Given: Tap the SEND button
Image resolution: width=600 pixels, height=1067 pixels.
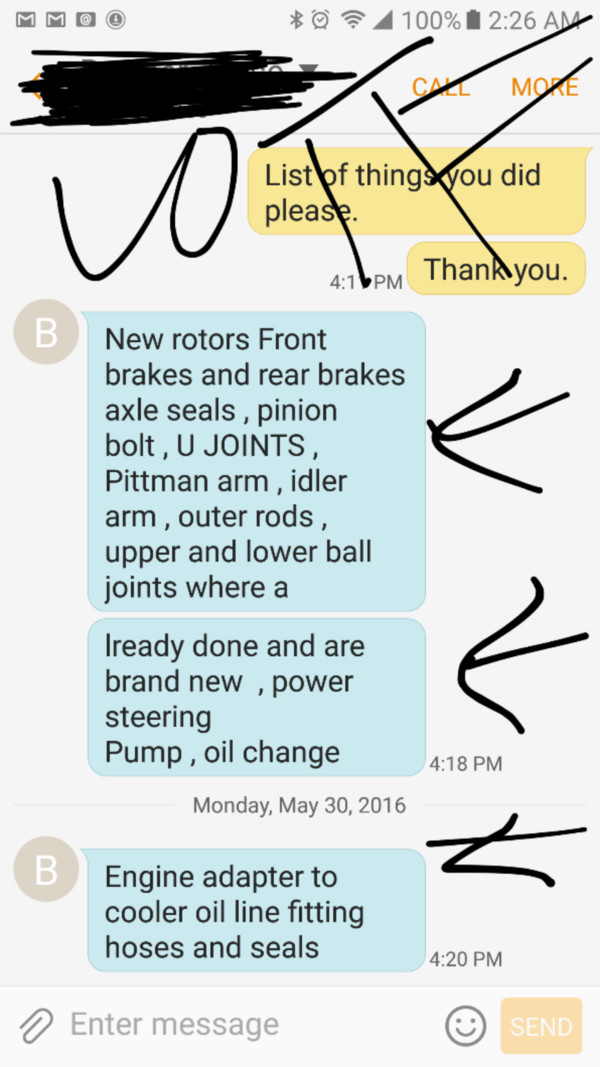Looking at the screenshot, I should coord(541,1025).
